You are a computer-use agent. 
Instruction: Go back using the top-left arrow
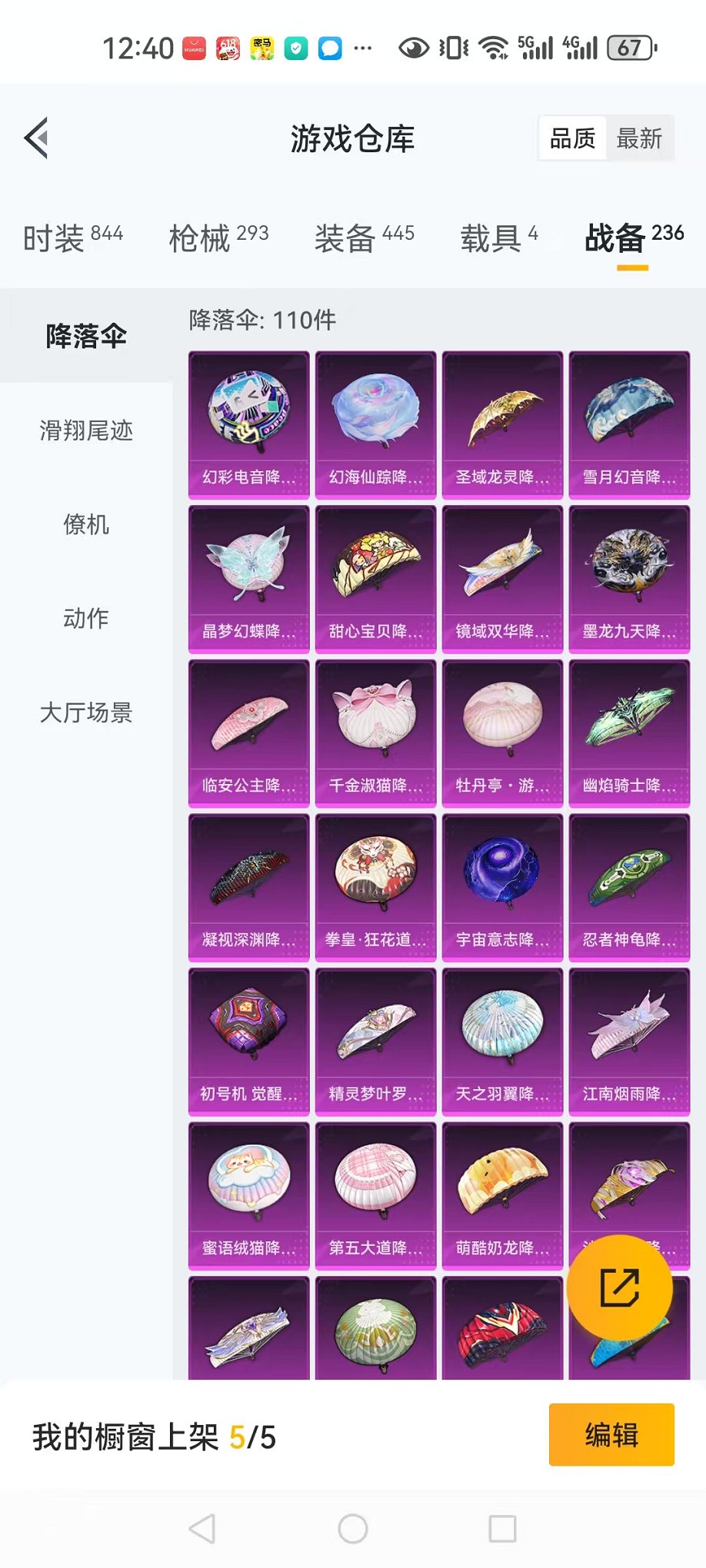pos(36,138)
